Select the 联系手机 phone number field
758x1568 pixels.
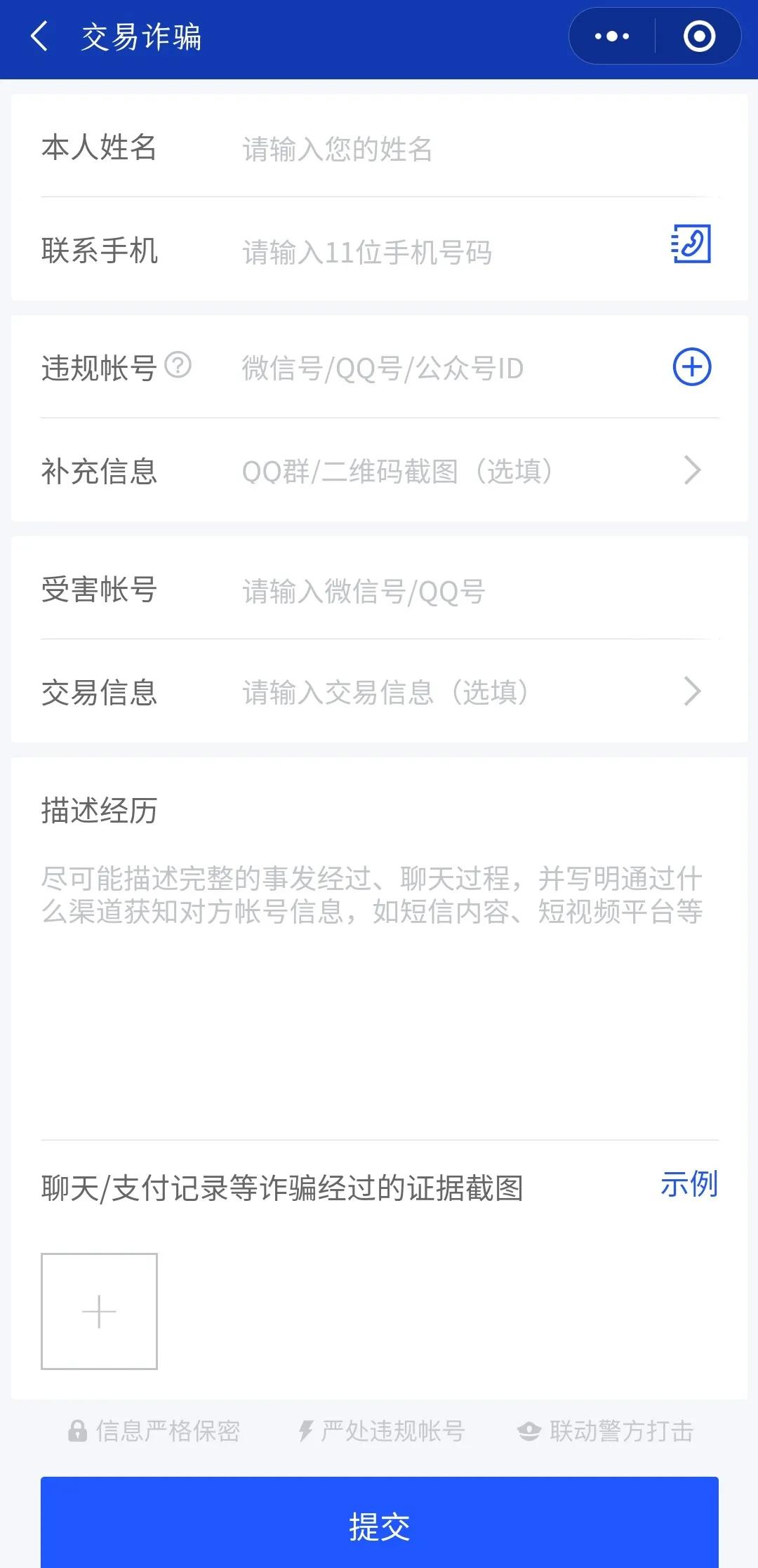(x=421, y=251)
